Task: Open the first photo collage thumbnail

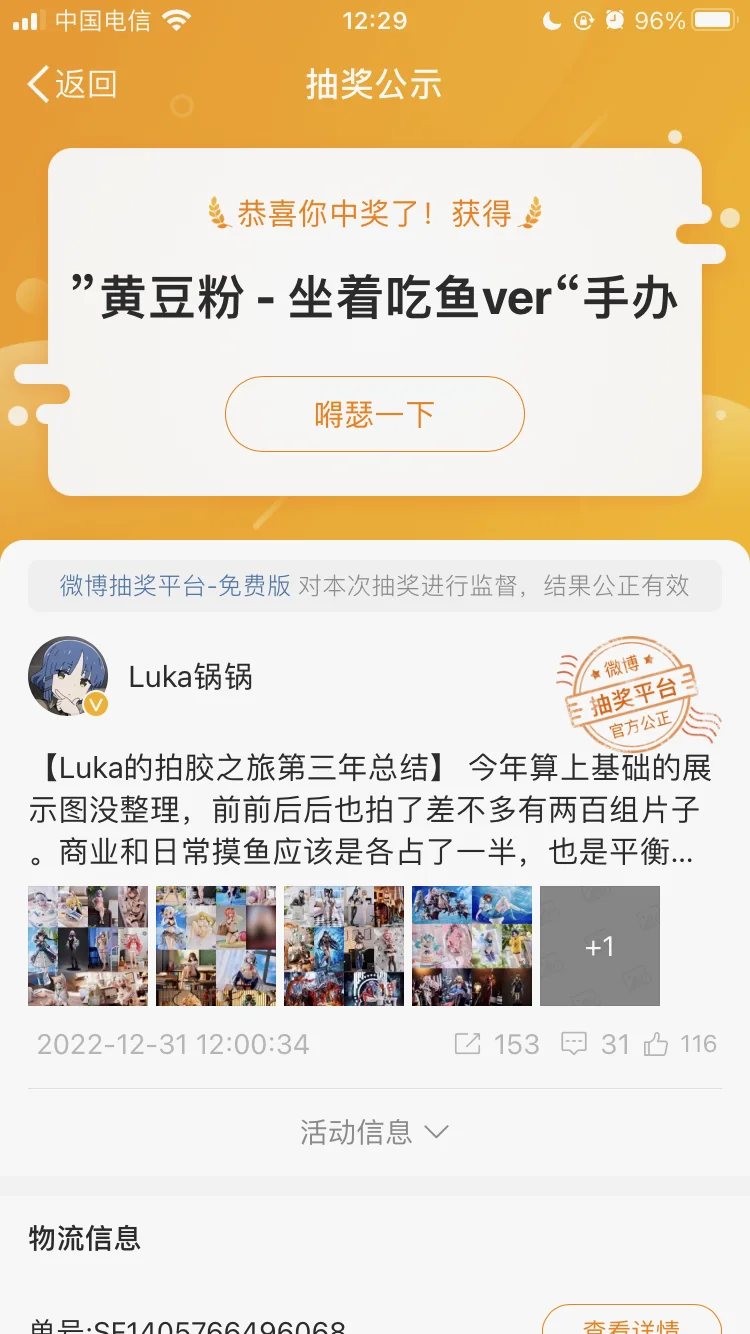Action: click(88, 946)
